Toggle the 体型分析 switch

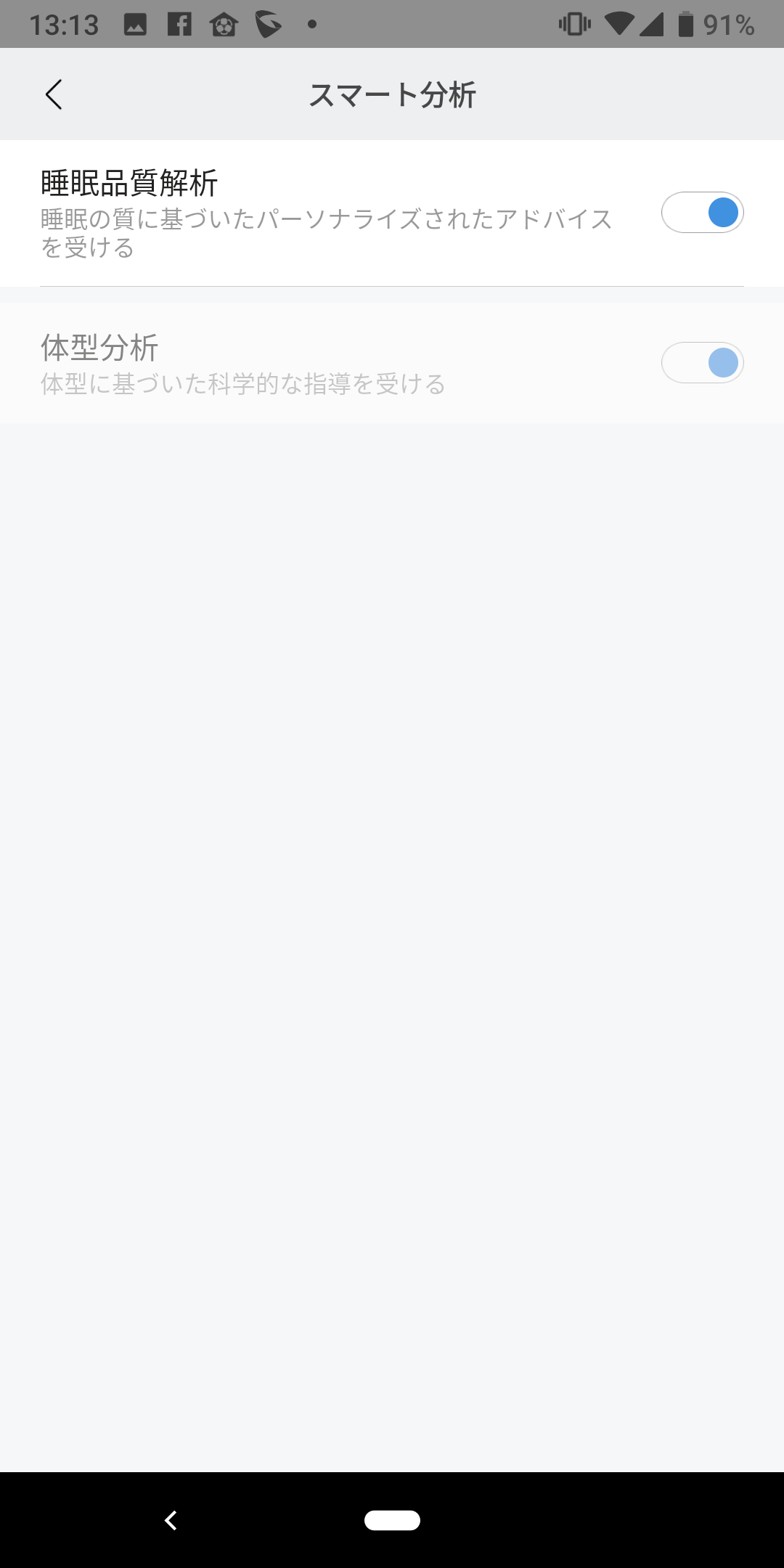pyautogui.click(x=702, y=363)
